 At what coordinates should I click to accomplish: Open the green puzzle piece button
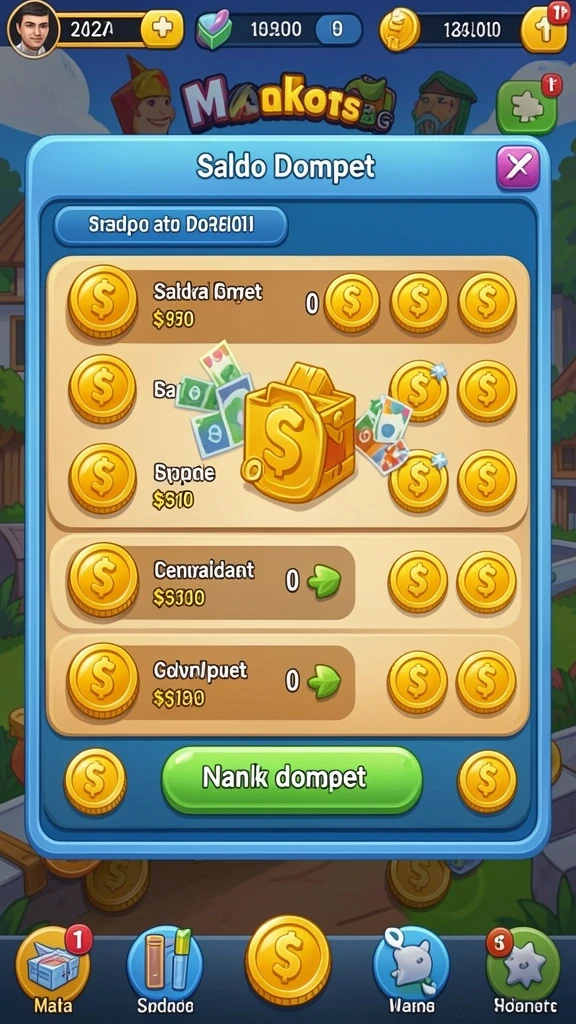528,108
